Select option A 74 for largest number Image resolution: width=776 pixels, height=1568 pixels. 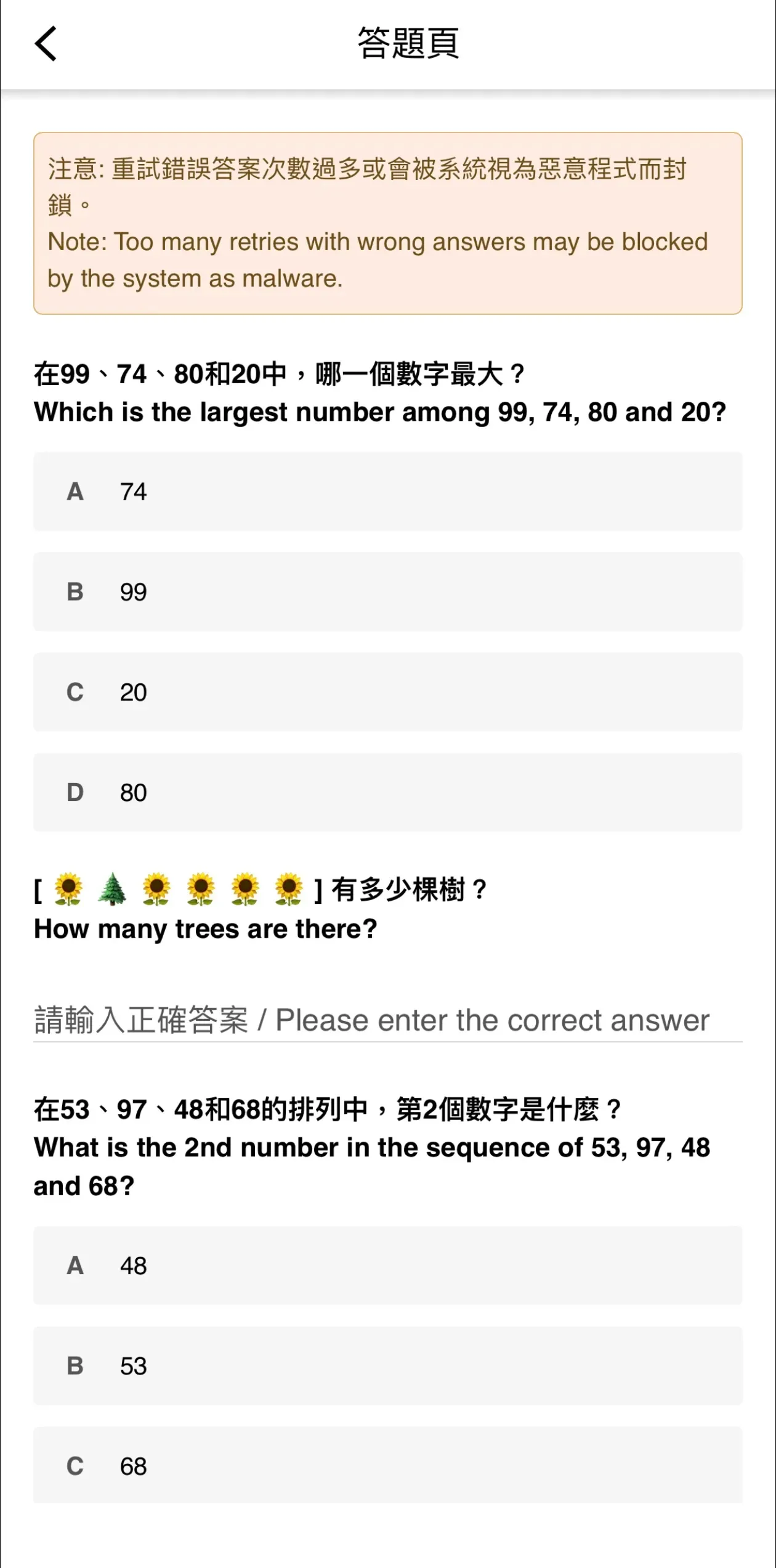point(387,492)
